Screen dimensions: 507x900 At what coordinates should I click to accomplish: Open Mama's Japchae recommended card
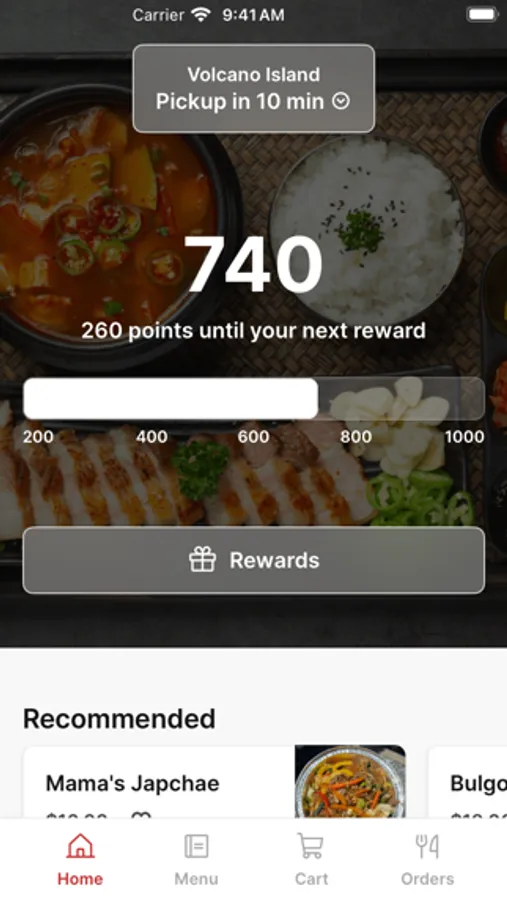(x=214, y=782)
